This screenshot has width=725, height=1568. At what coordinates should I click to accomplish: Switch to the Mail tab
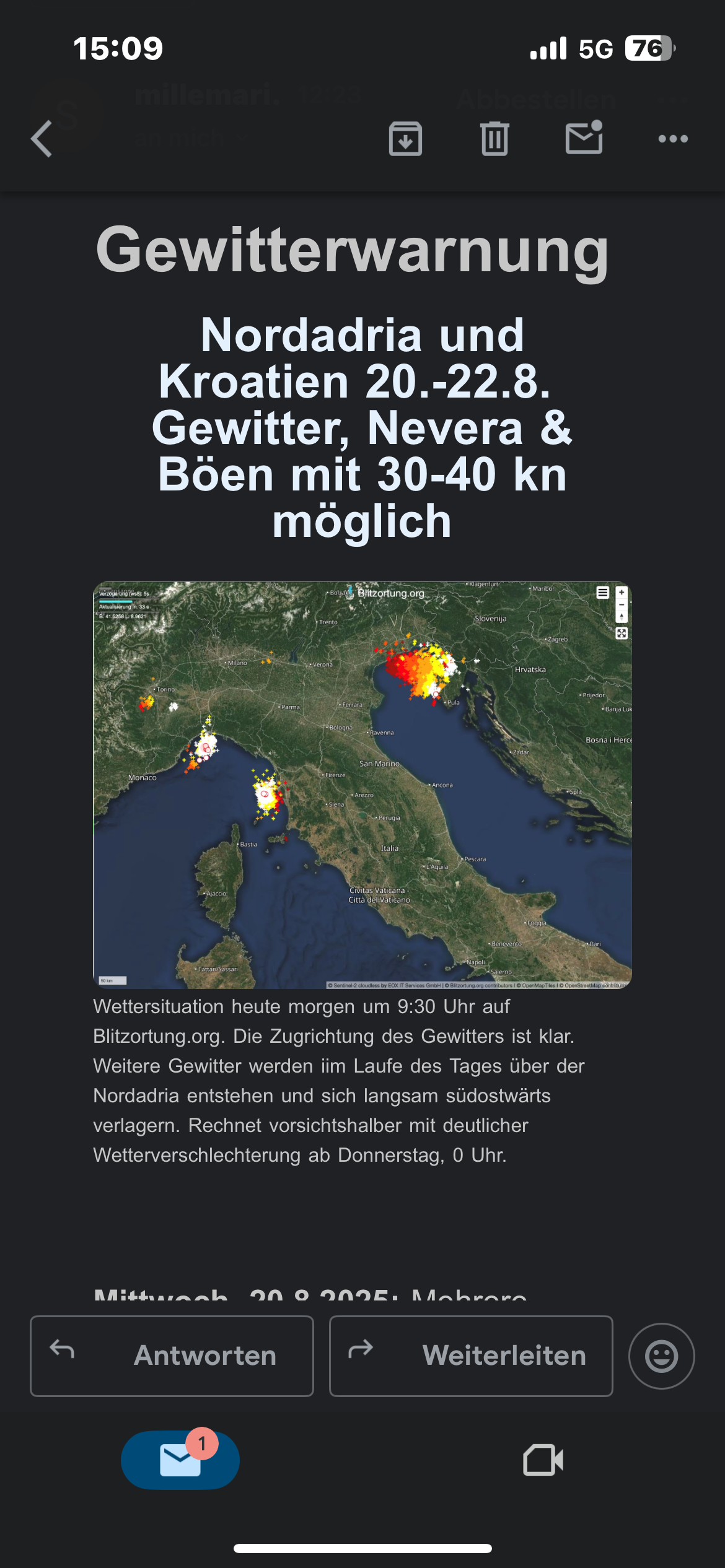(180, 1460)
